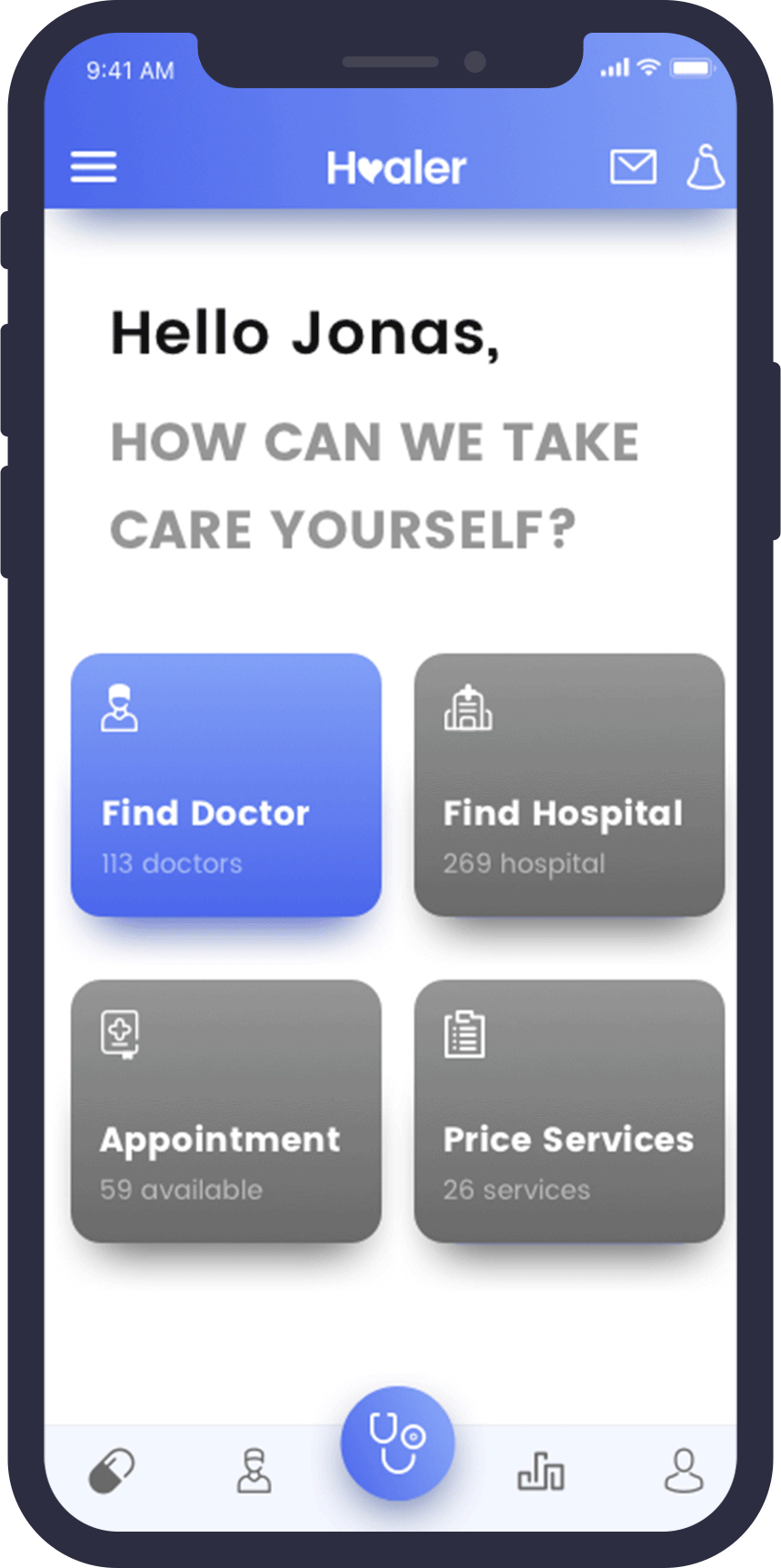Switch to the doctor tab in bottom bar

(x=254, y=1471)
